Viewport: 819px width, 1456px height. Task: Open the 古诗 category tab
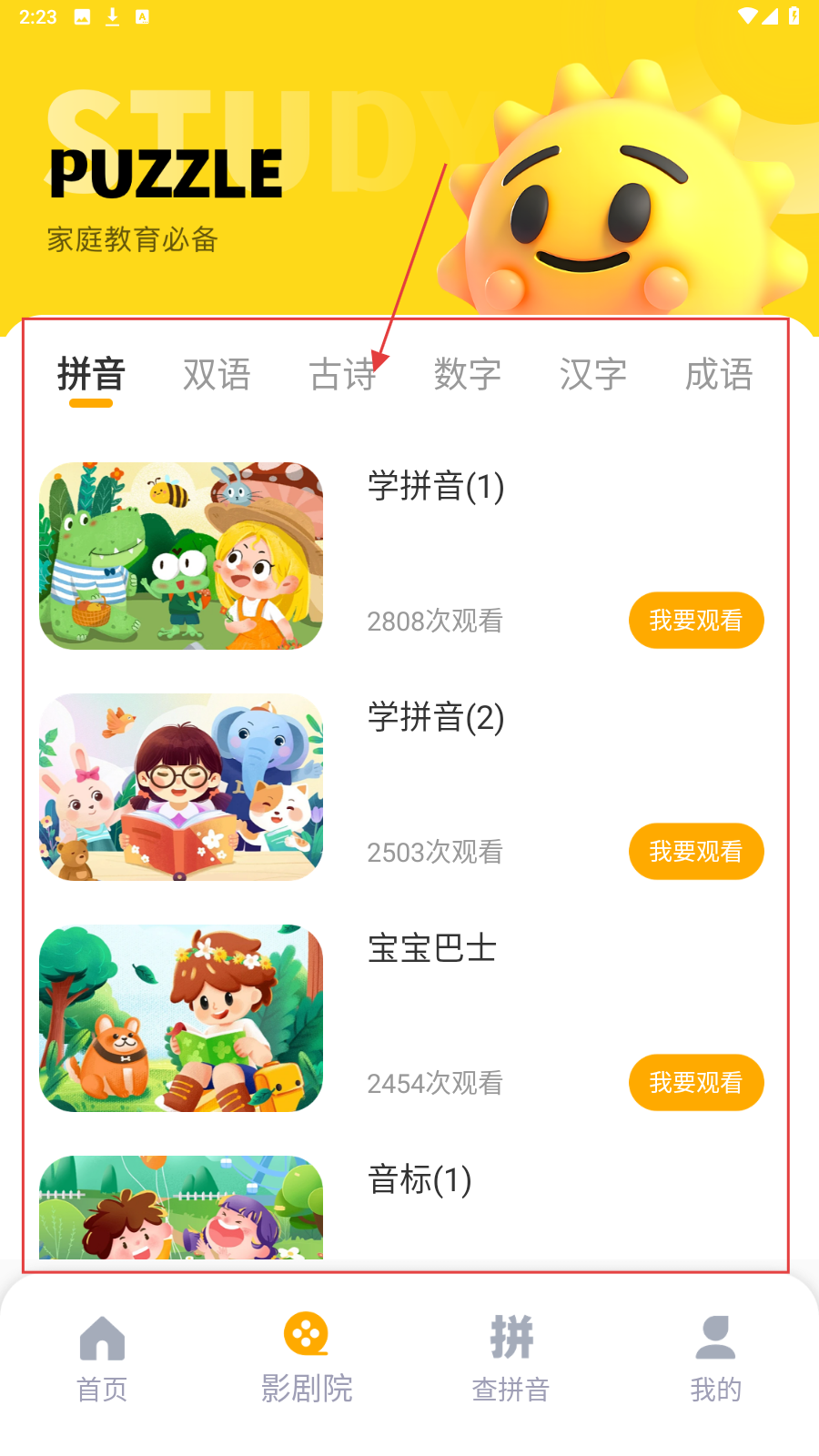(342, 375)
